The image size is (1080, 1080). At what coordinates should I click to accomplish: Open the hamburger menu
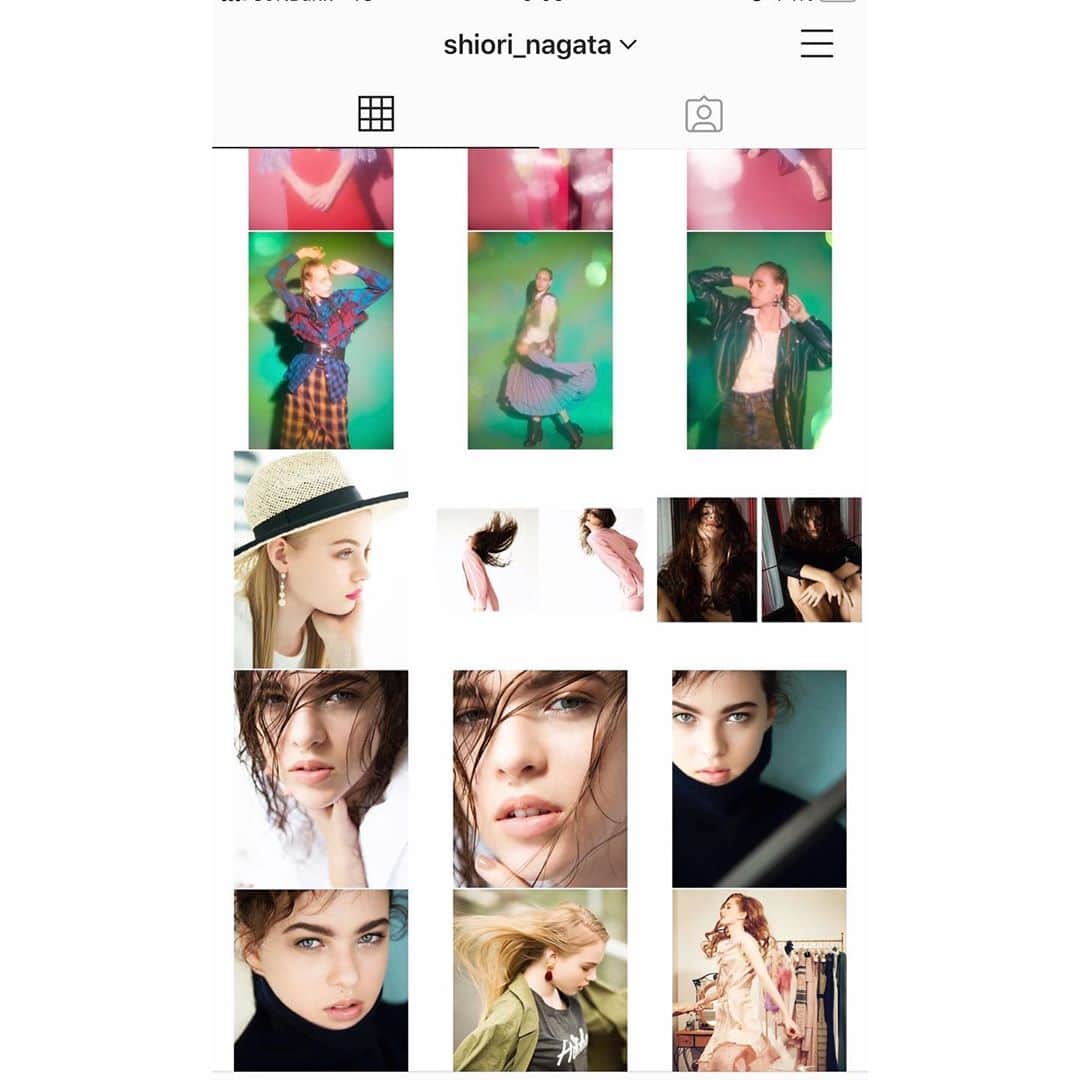coord(816,44)
